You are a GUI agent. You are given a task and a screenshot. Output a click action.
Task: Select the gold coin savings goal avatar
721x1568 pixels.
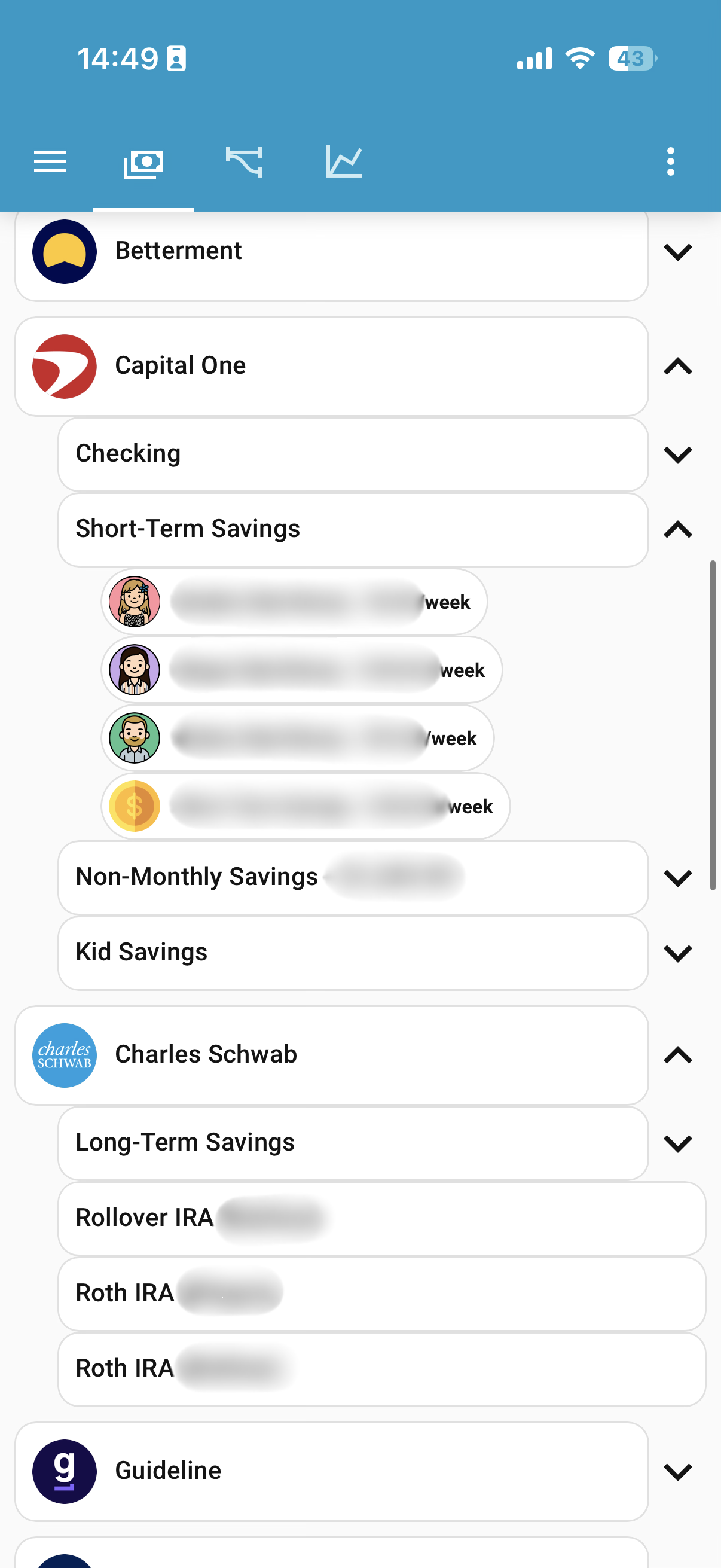click(135, 806)
